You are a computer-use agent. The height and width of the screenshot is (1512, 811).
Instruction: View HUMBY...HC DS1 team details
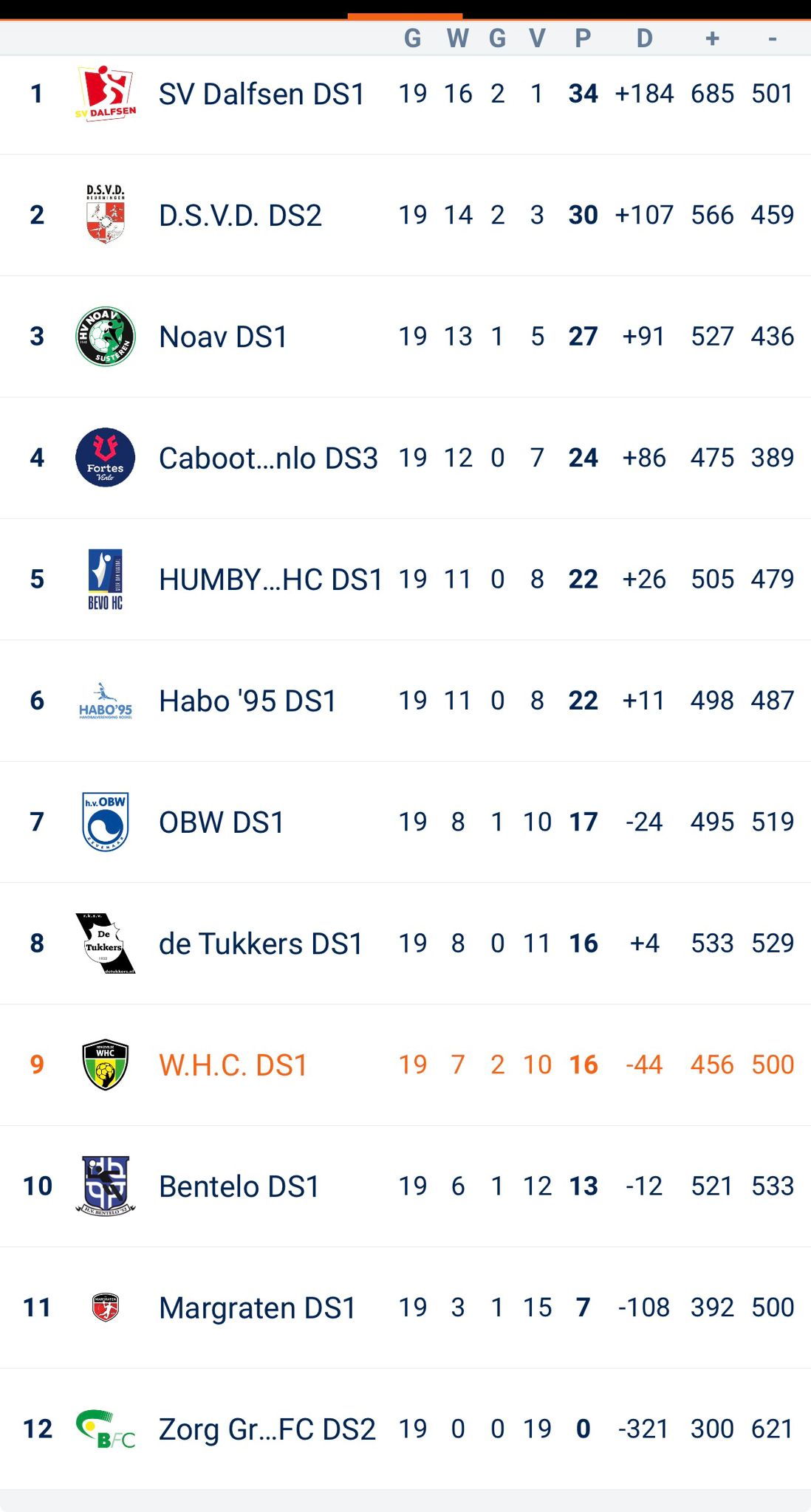click(x=270, y=580)
